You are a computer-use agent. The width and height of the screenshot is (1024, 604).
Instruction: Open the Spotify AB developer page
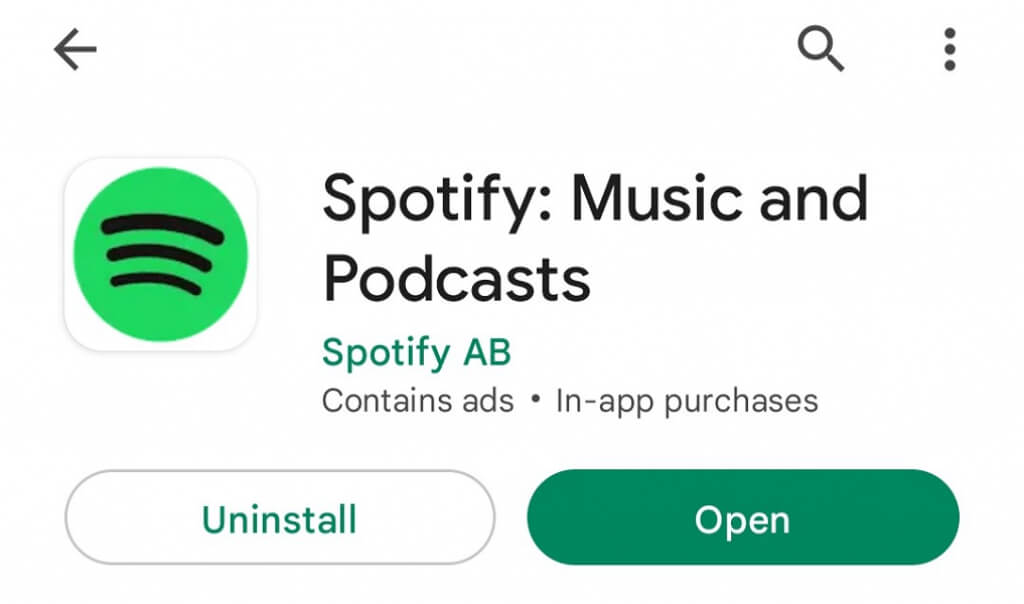(416, 353)
